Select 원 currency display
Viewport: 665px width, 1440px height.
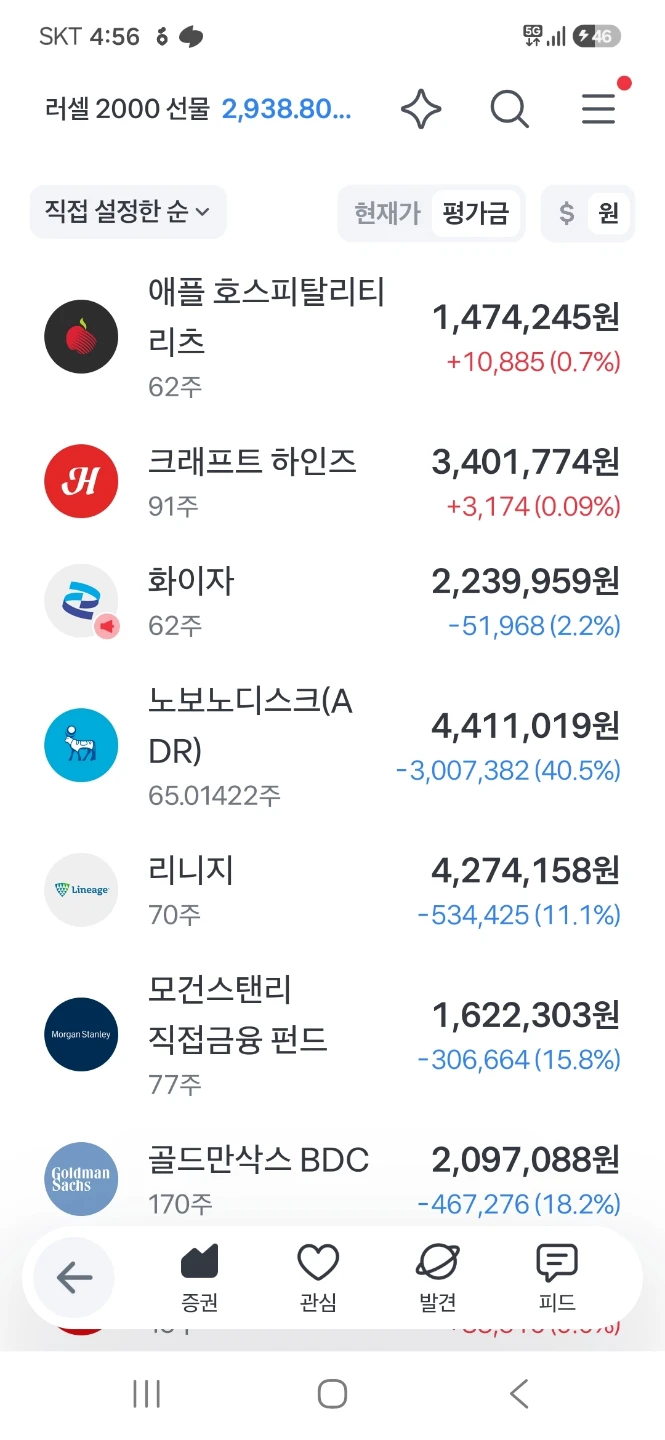point(608,213)
